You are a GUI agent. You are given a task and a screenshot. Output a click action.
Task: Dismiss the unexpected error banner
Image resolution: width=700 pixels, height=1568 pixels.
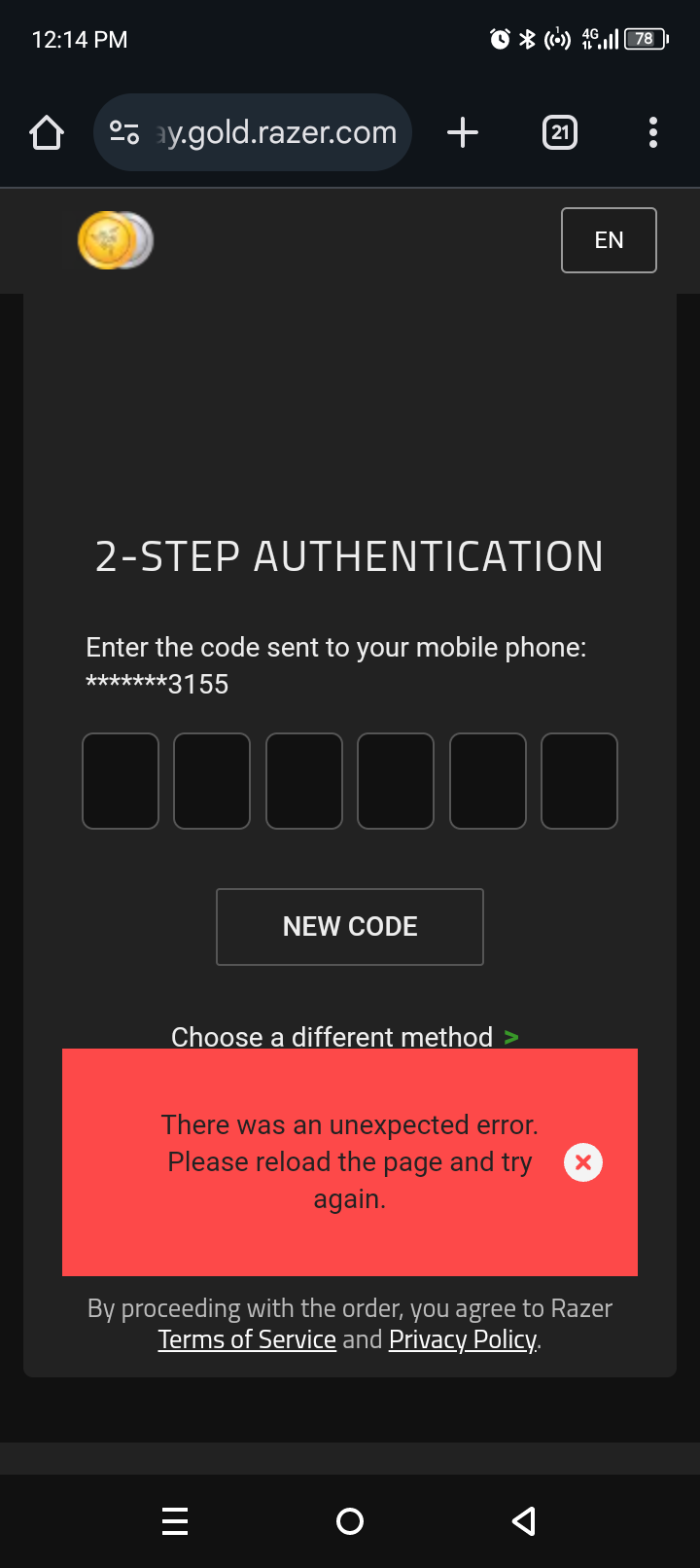pyautogui.click(x=583, y=1162)
